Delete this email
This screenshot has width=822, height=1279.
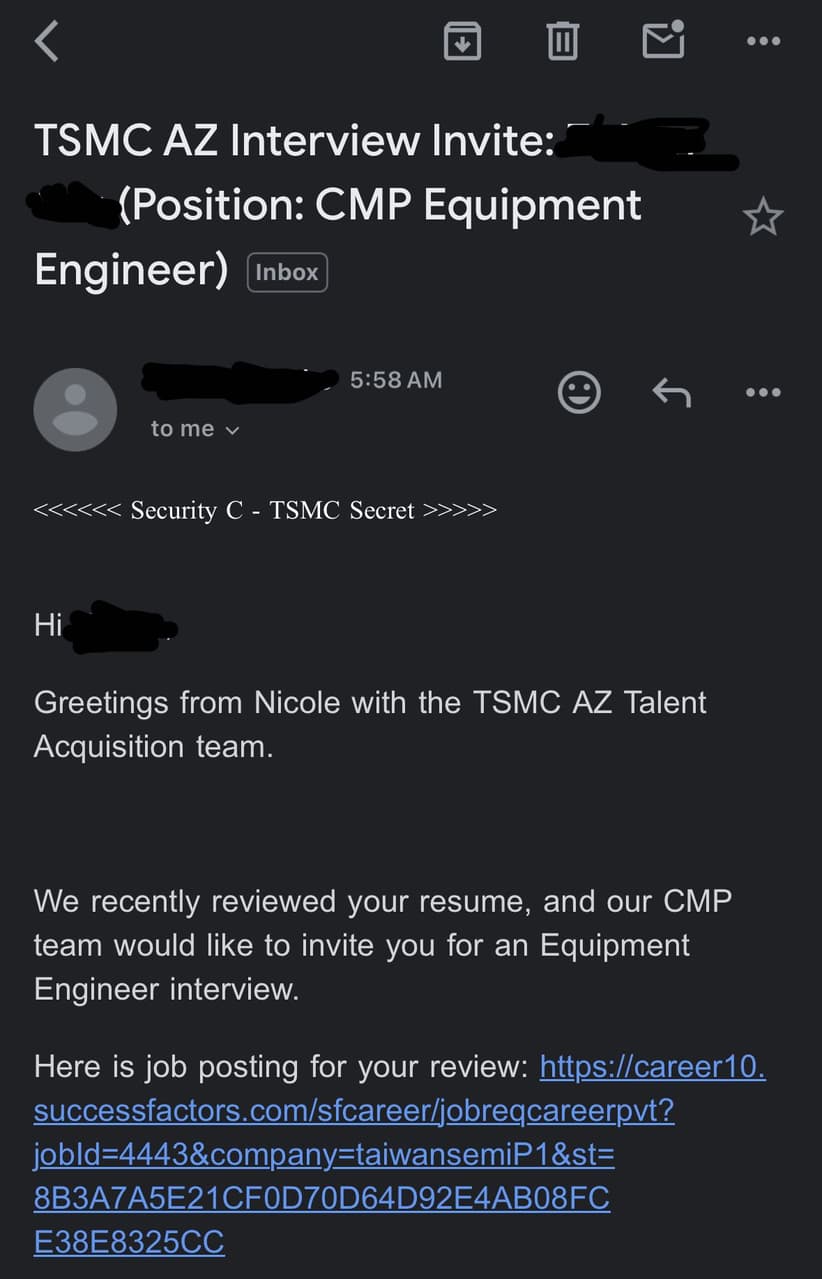click(562, 41)
